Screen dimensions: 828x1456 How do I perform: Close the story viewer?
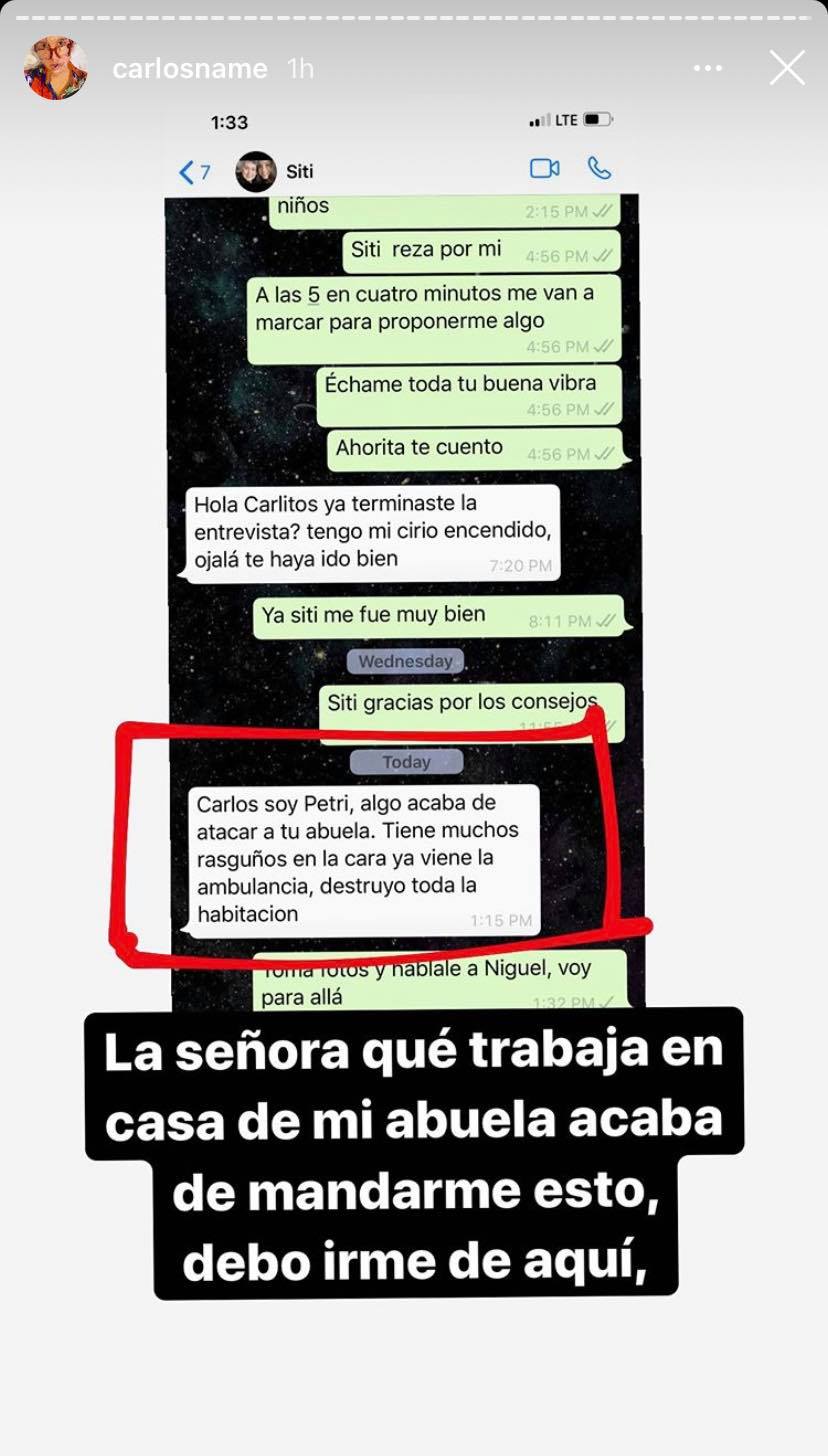click(787, 68)
